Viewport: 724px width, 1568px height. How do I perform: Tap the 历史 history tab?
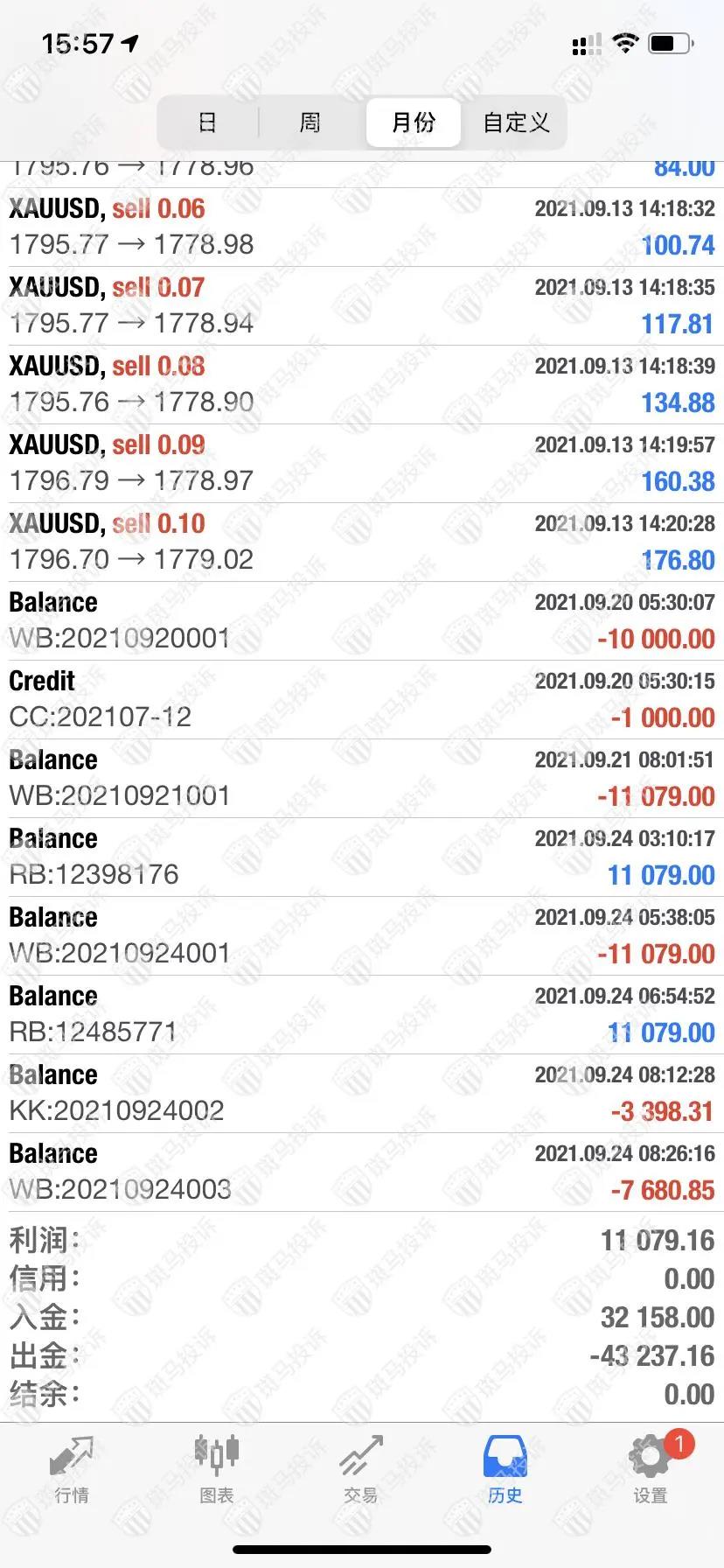pos(505,1470)
